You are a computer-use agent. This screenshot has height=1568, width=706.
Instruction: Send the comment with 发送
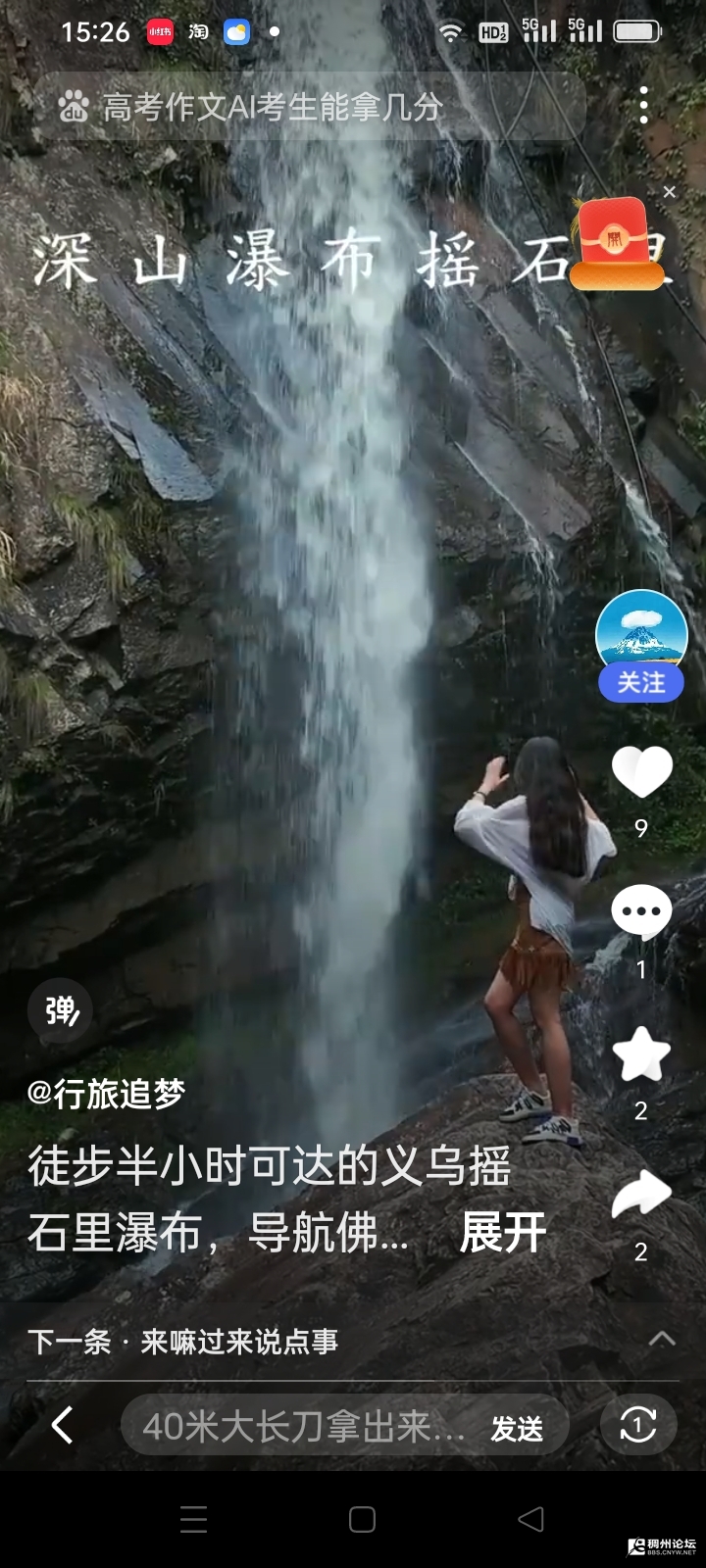coord(517,1428)
